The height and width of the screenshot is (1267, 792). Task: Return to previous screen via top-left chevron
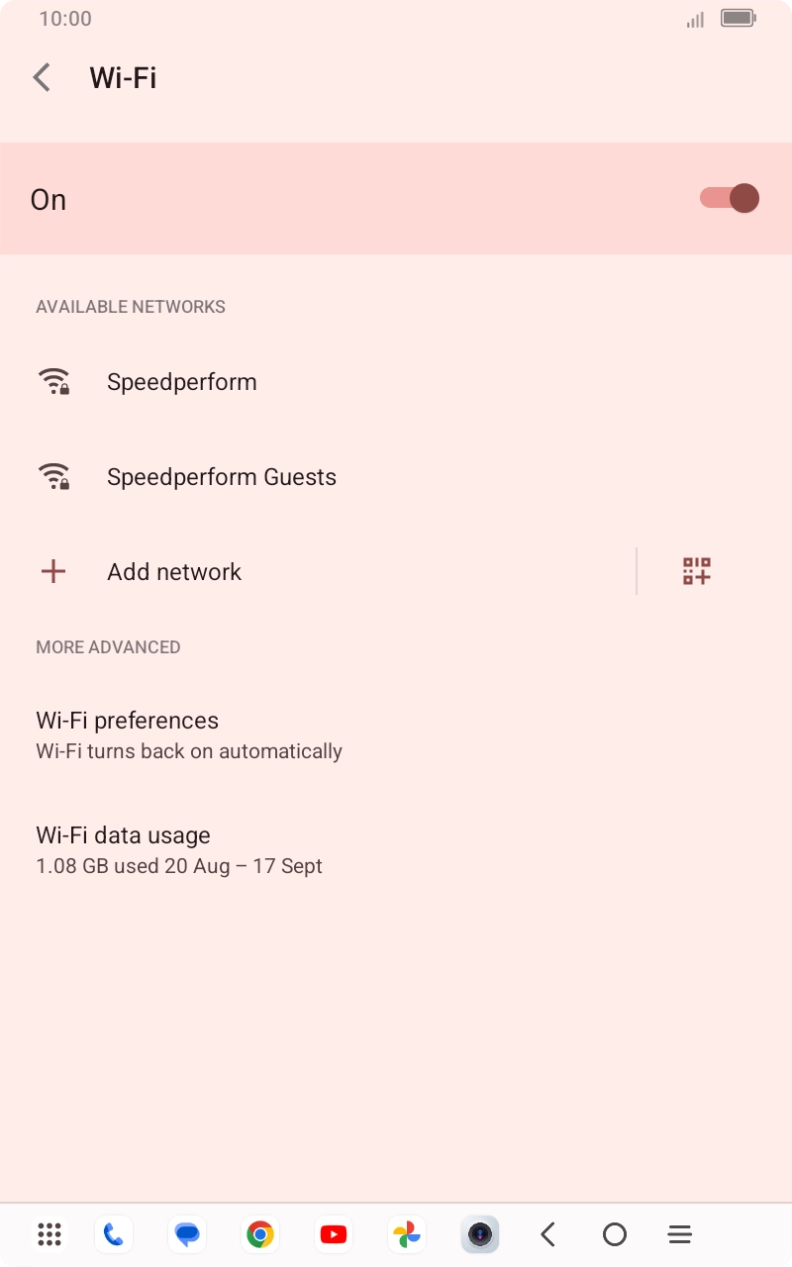pos(41,77)
